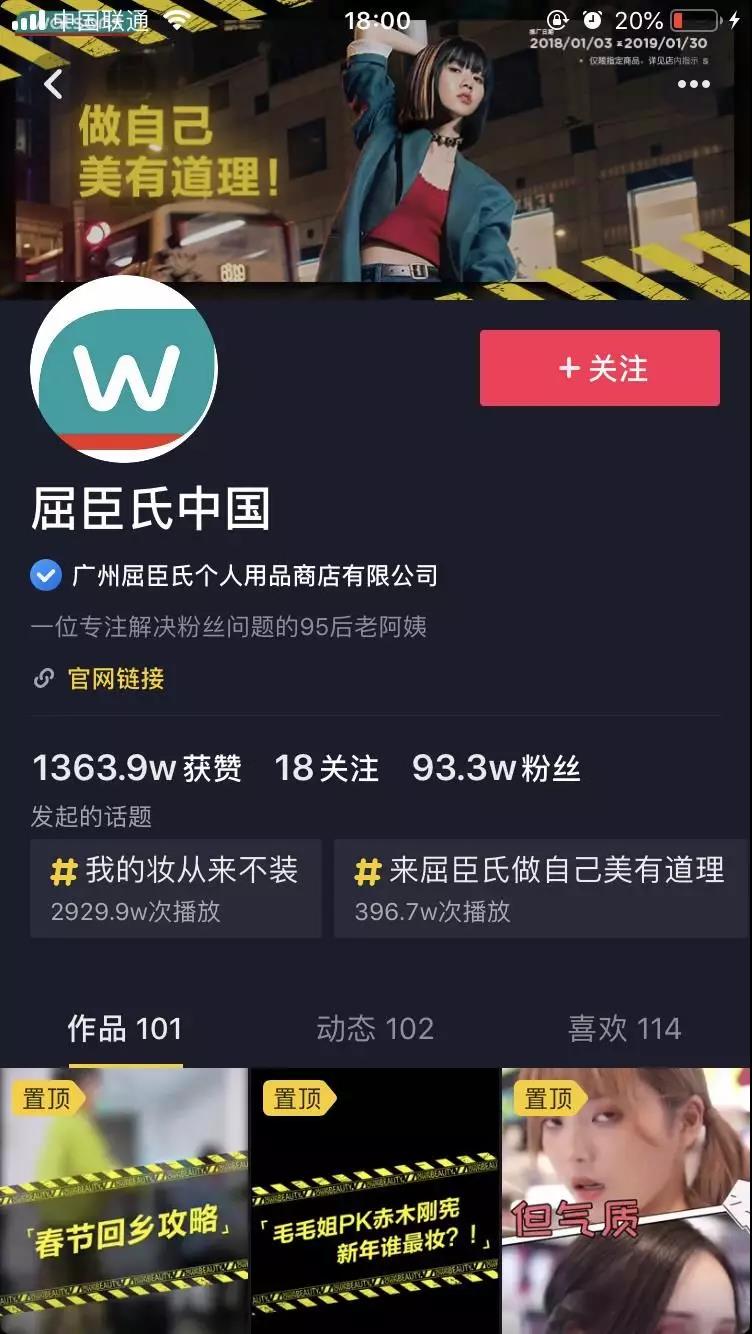
Task: Open the #来屈臣氏做自己美有道理 topic
Action: click(541, 888)
